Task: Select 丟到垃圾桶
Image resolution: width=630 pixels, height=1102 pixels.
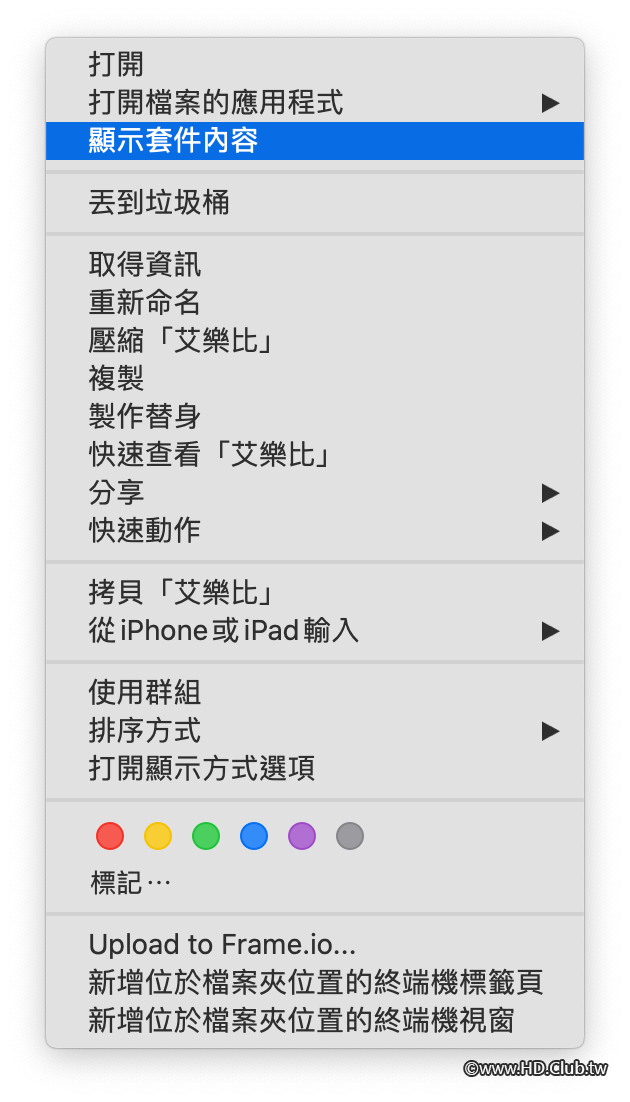Action: [x=159, y=203]
